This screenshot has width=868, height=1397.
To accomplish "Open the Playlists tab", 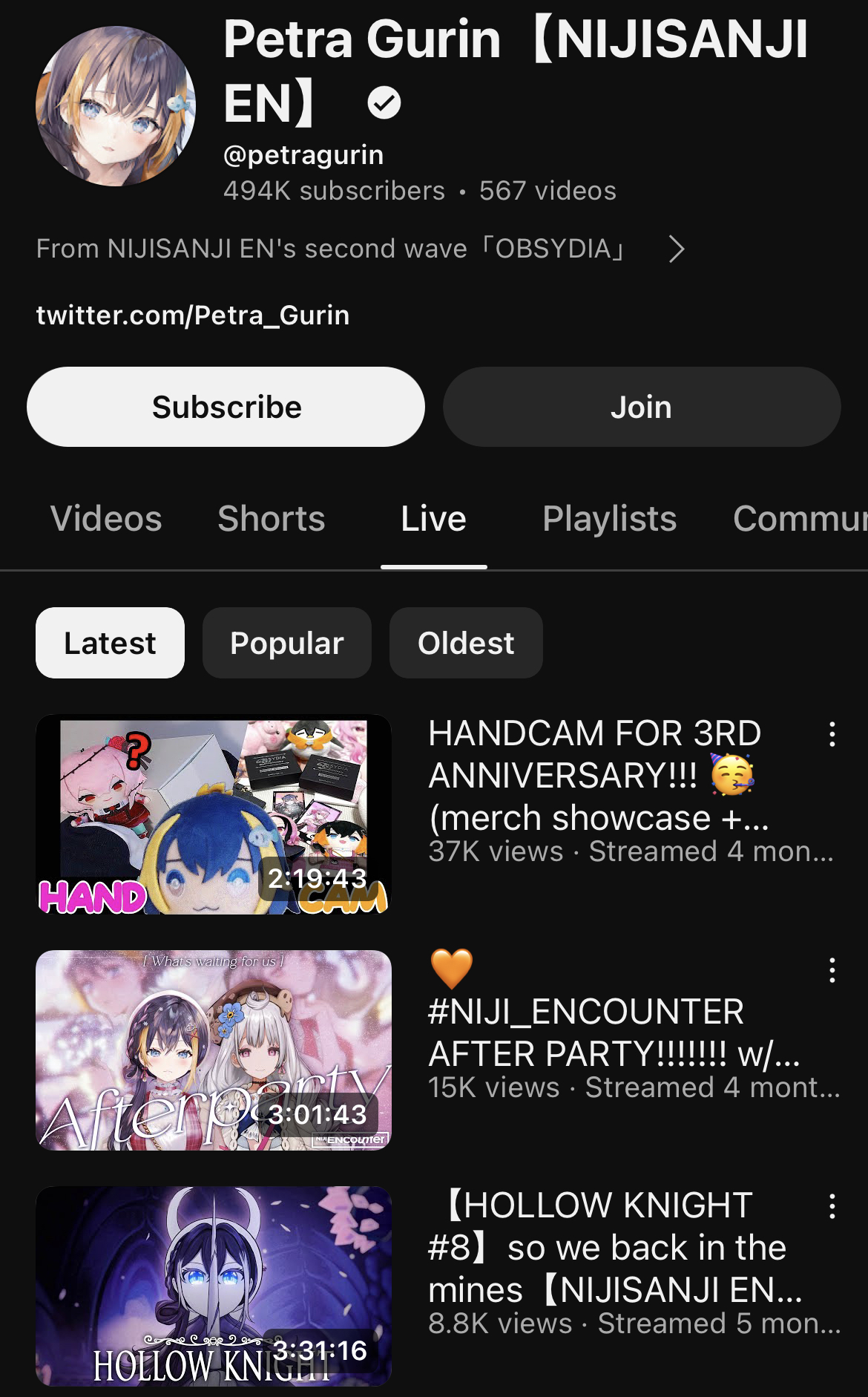I will [610, 518].
